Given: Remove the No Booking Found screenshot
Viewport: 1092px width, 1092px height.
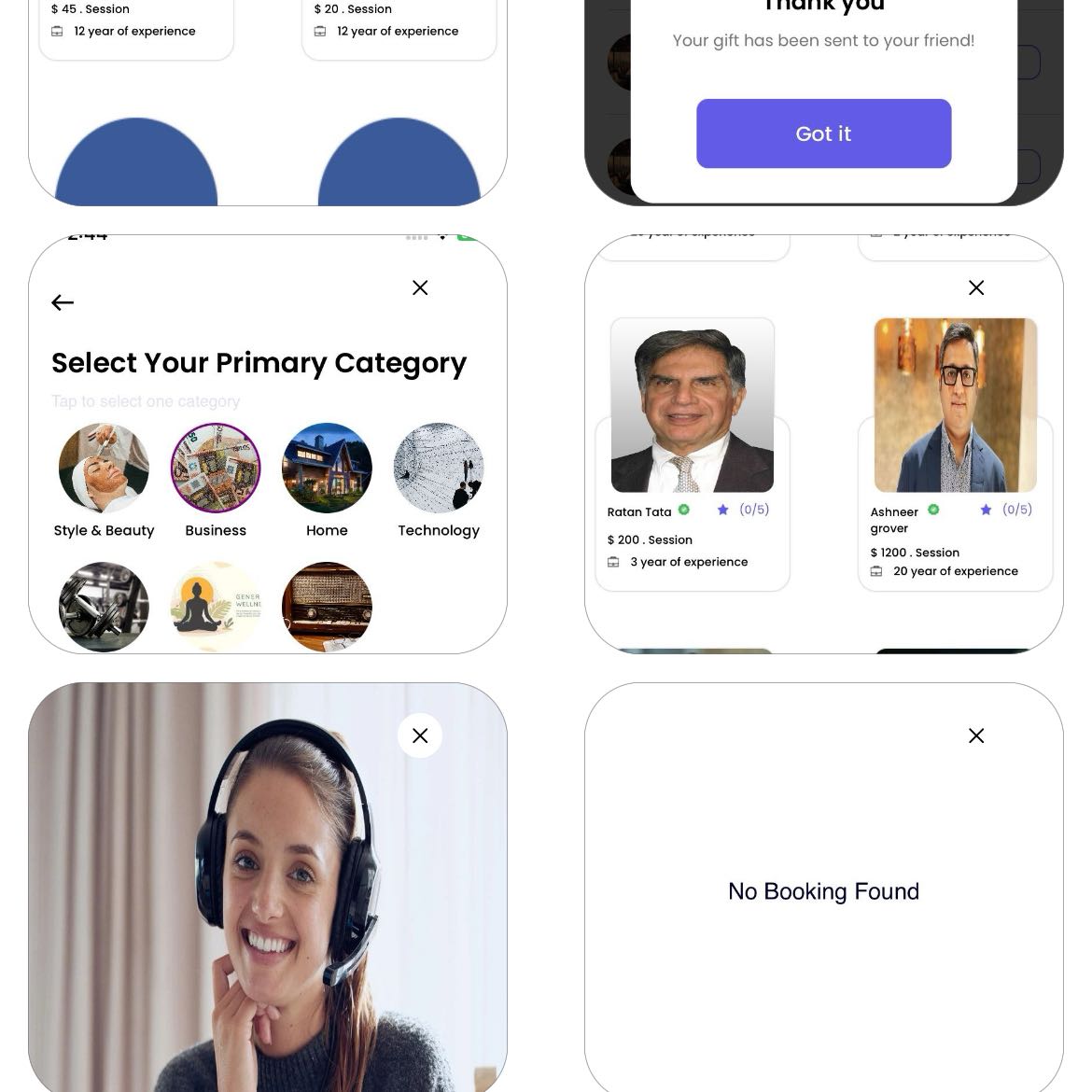Looking at the screenshot, I should click(x=976, y=735).
